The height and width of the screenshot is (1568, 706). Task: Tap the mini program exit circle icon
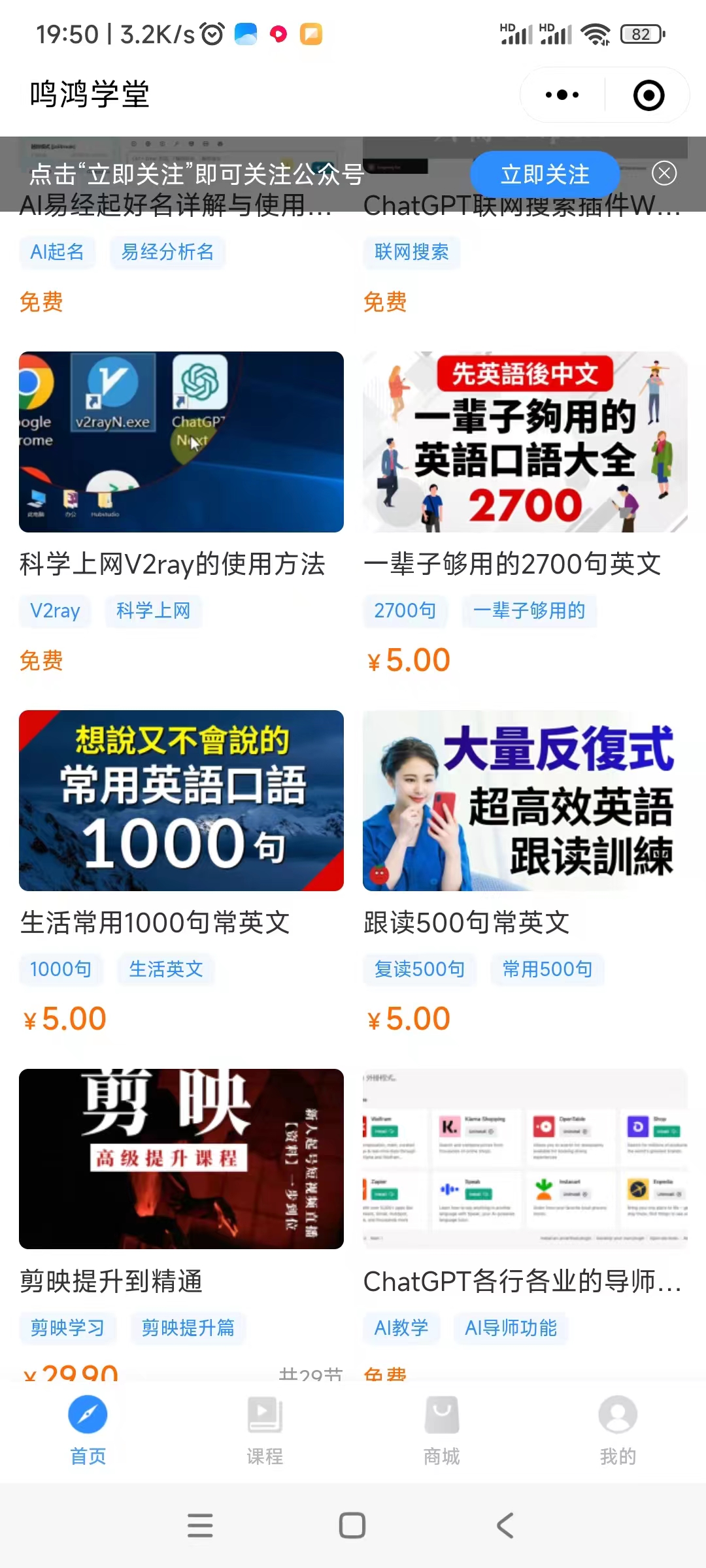[647, 95]
